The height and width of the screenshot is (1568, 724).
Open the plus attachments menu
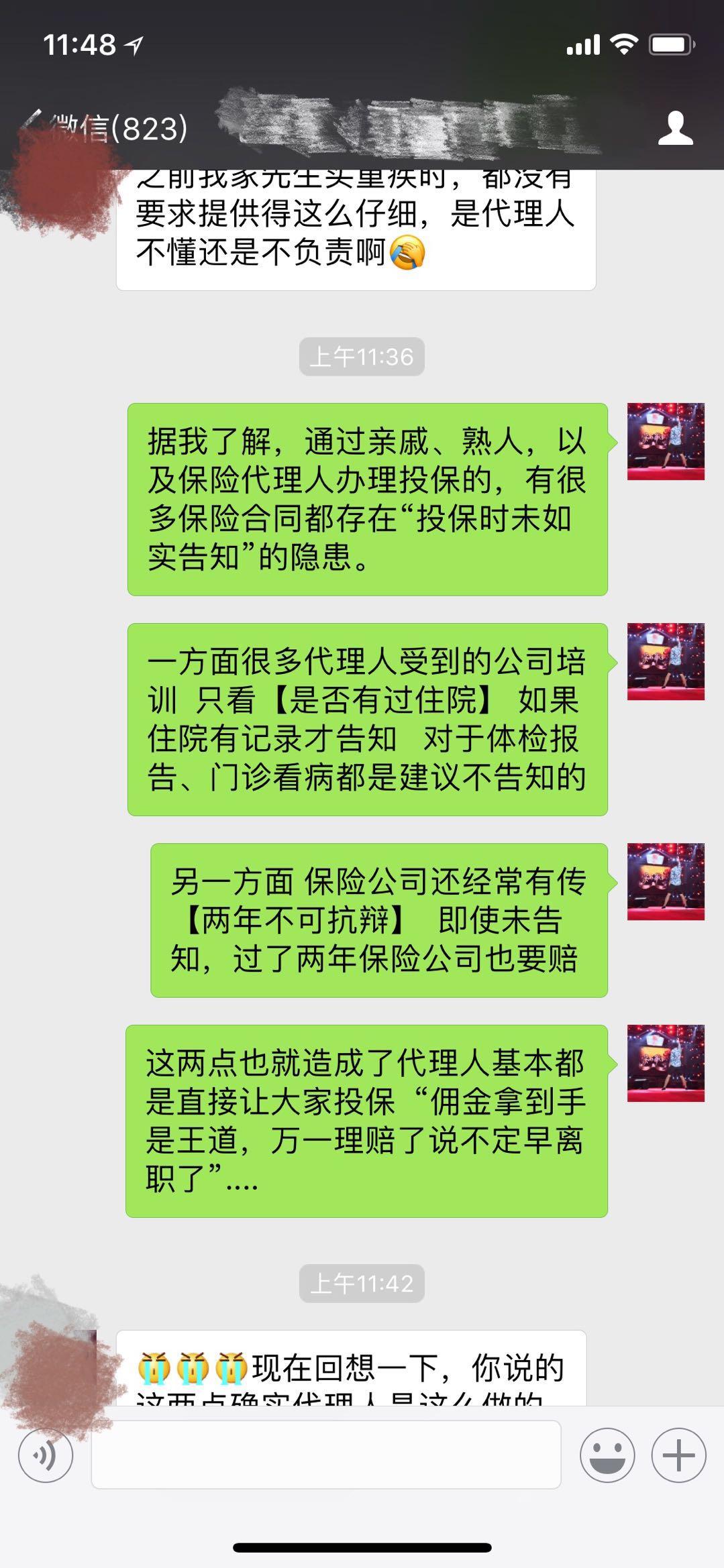pyautogui.click(x=678, y=1455)
